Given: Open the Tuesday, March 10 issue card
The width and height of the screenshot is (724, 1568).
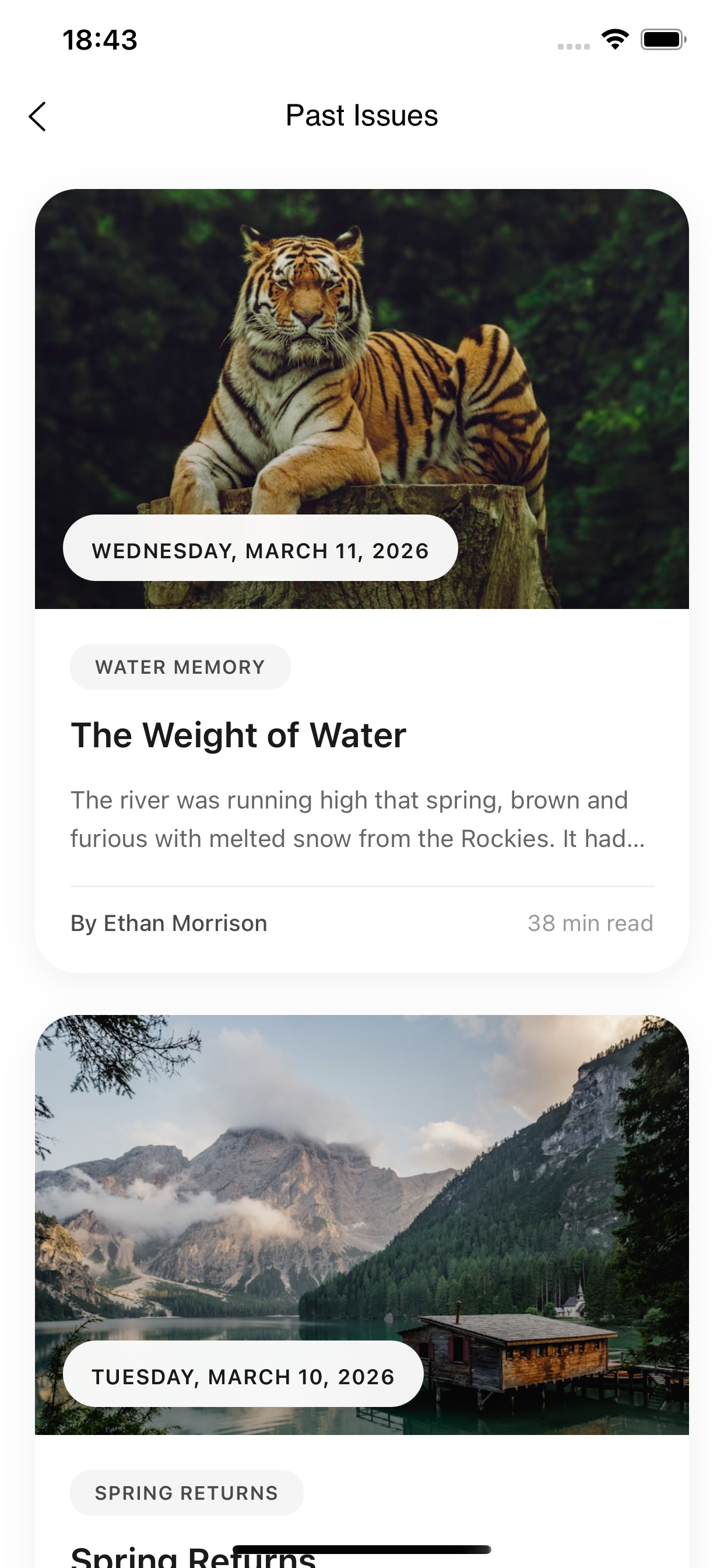Looking at the screenshot, I should click(x=361, y=1290).
